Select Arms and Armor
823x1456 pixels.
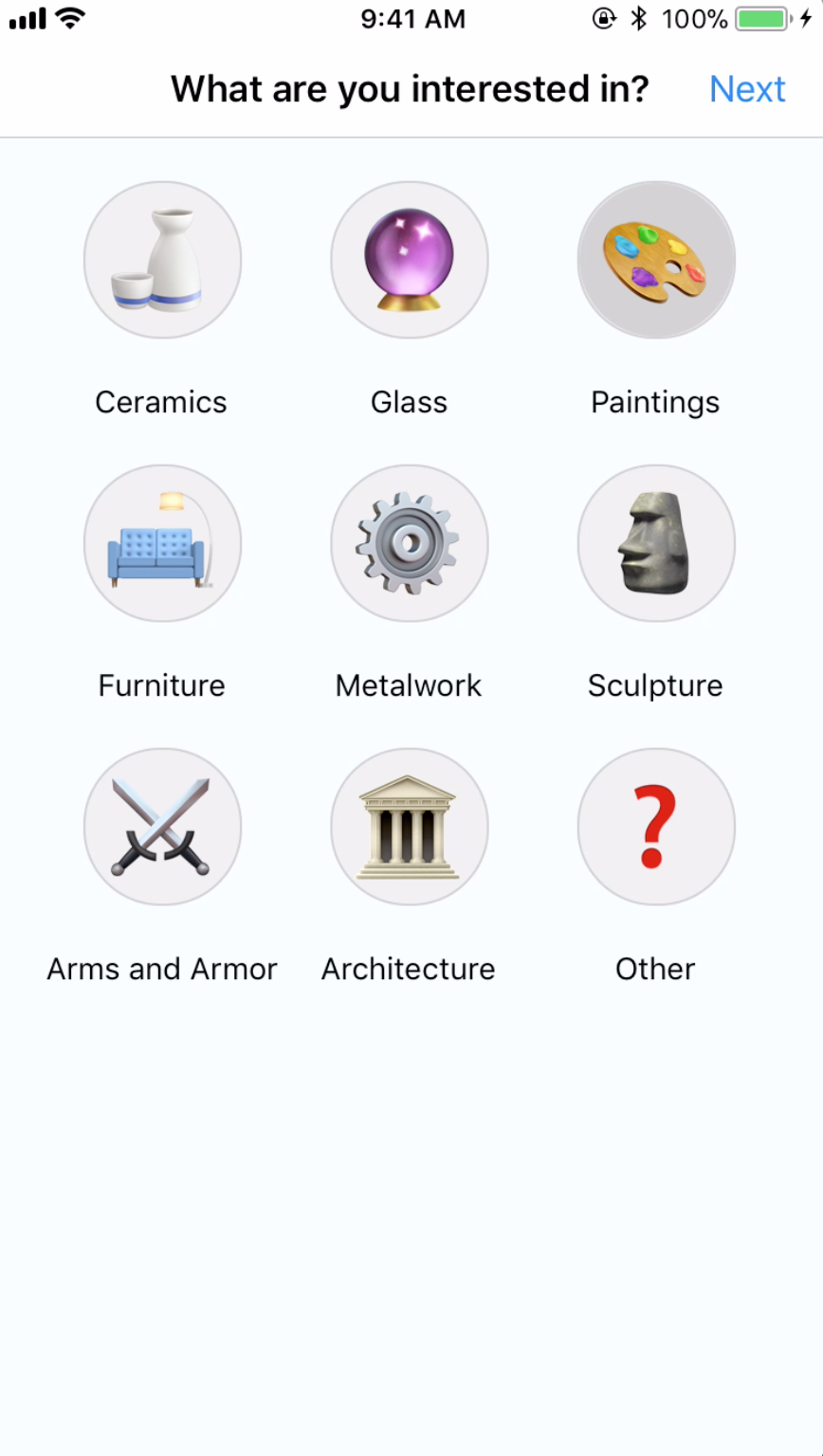tap(162, 827)
